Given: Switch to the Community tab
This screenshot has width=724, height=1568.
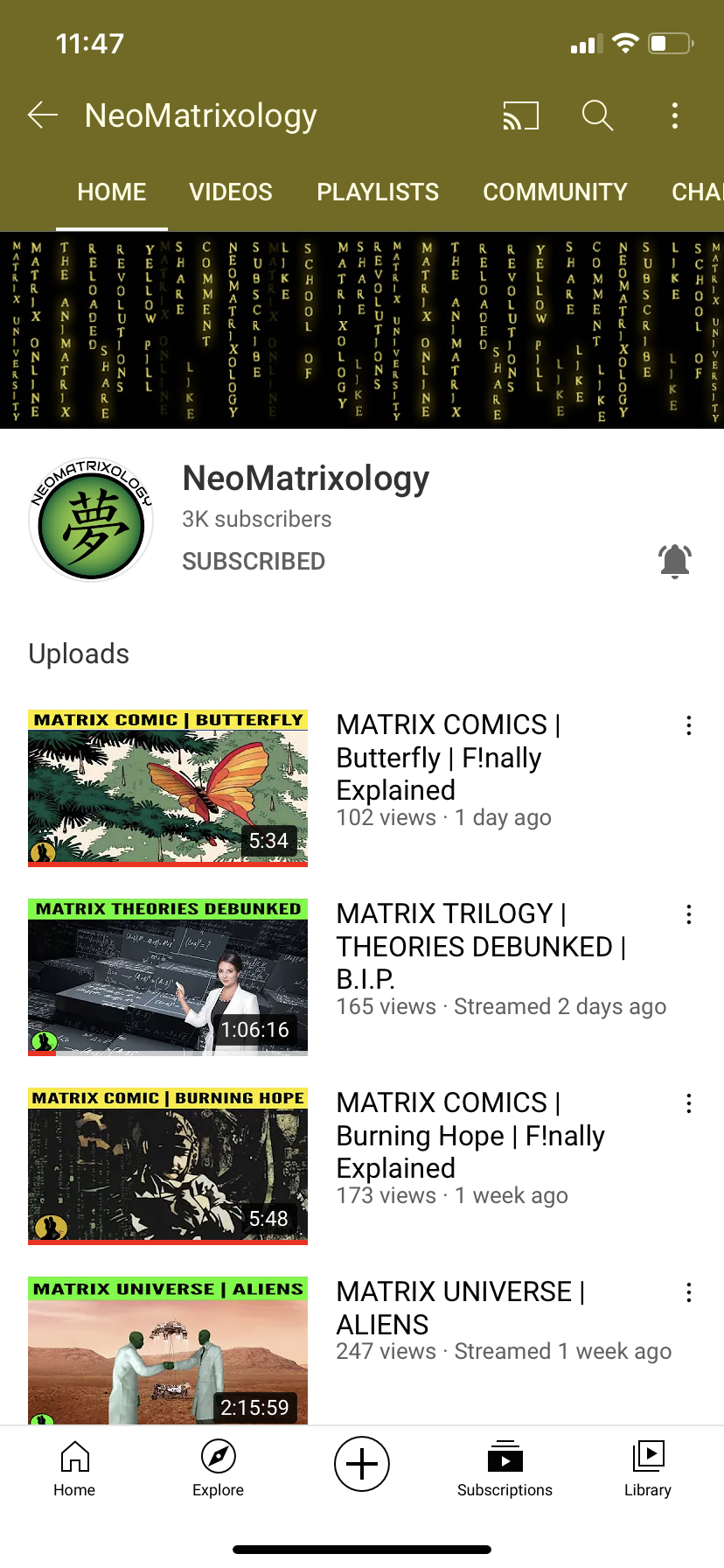Looking at the screenshot, I should [555, 192].
